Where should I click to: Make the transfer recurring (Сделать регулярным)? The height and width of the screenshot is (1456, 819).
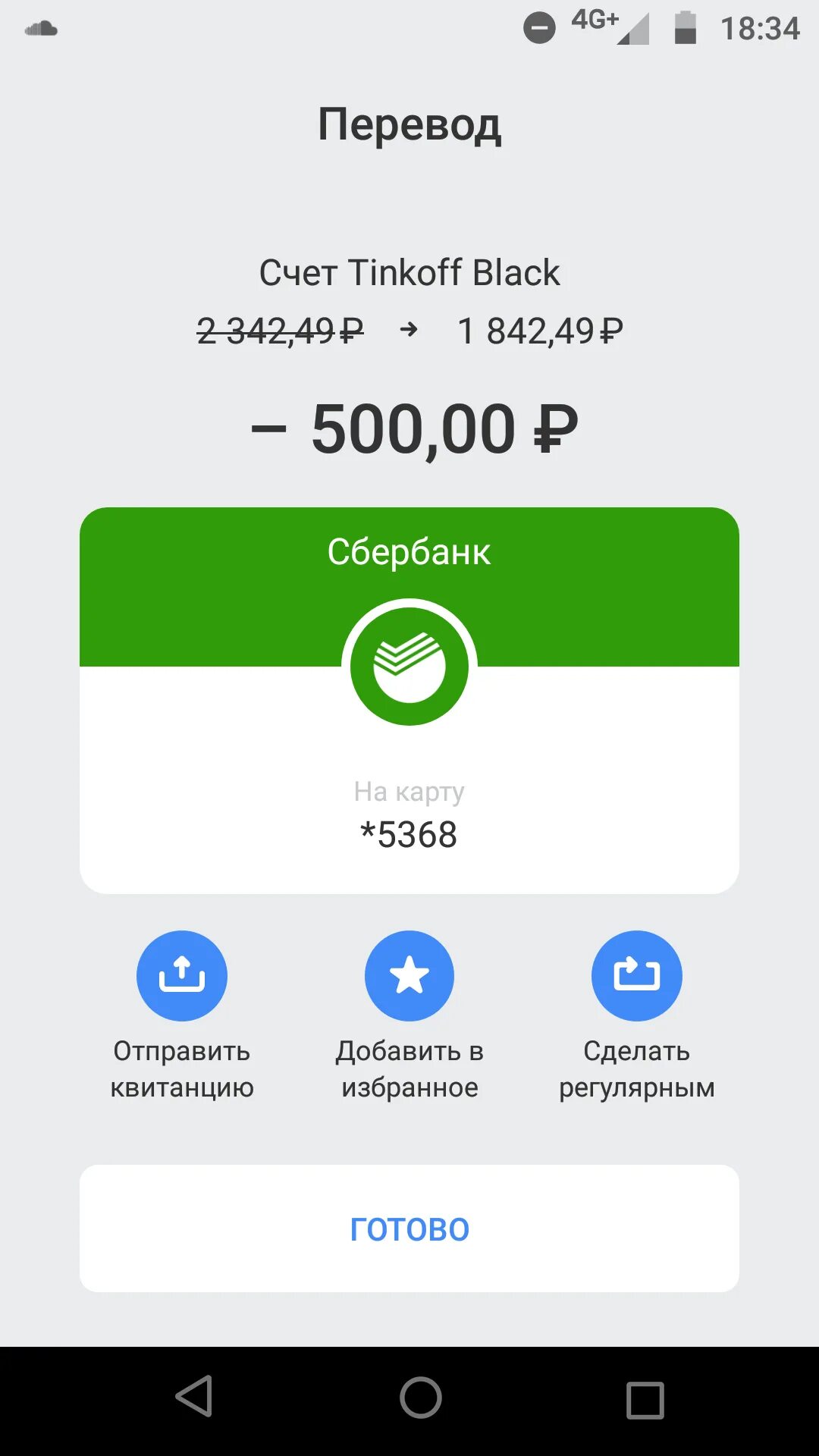pyautogui.click(x=636, y=976)
